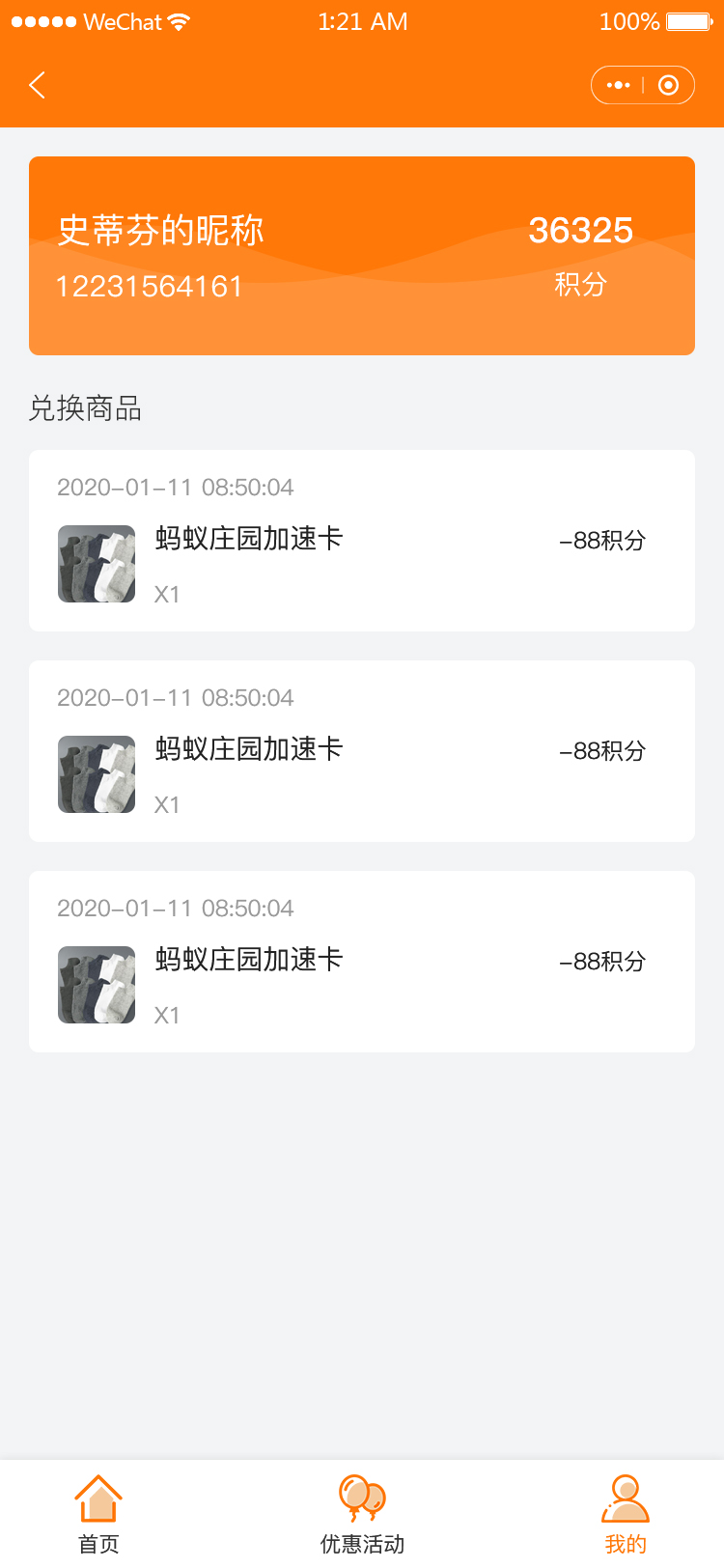Close the mini program with the circle icon
Screen dimensions: 724x1568
tap(668, 85)
